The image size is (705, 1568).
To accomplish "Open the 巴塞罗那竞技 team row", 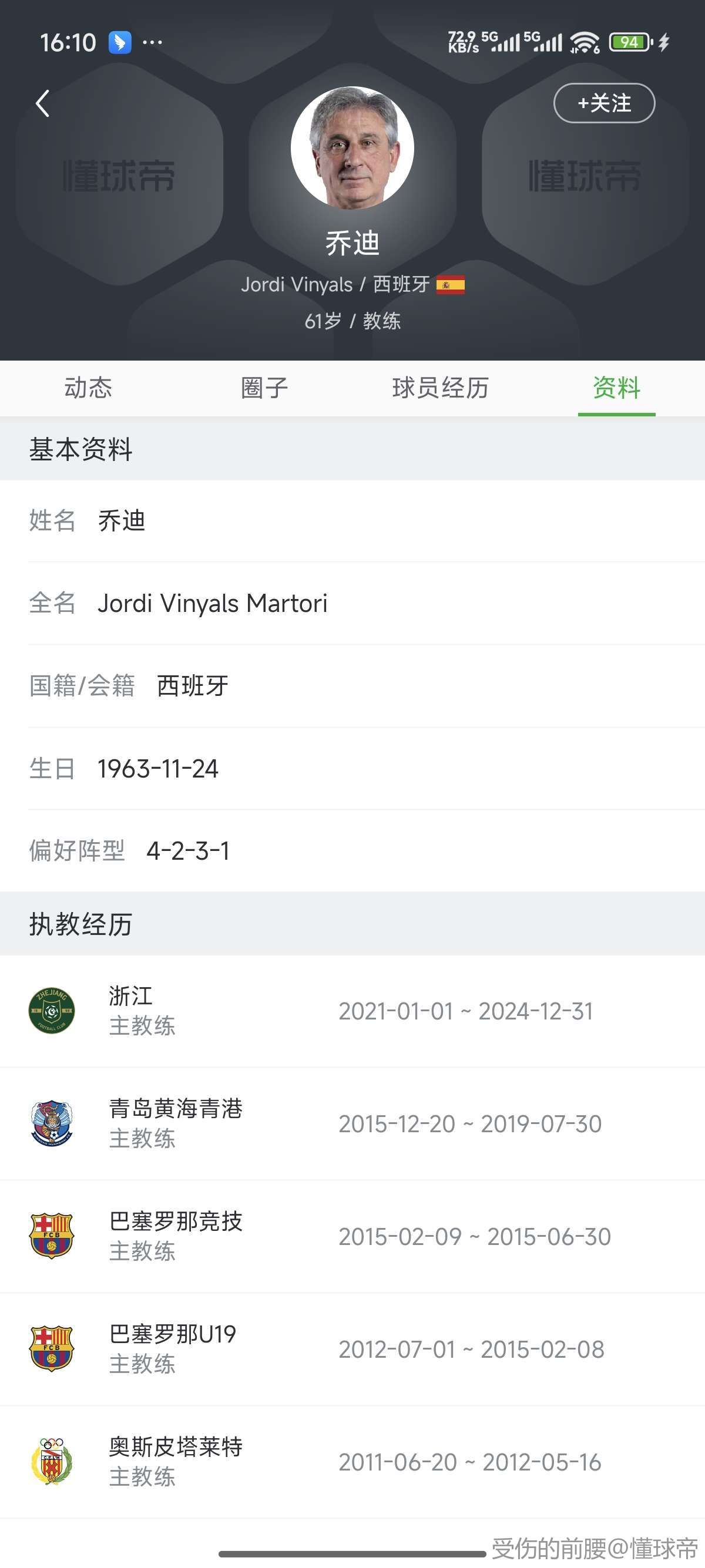I will [352, 1236].
